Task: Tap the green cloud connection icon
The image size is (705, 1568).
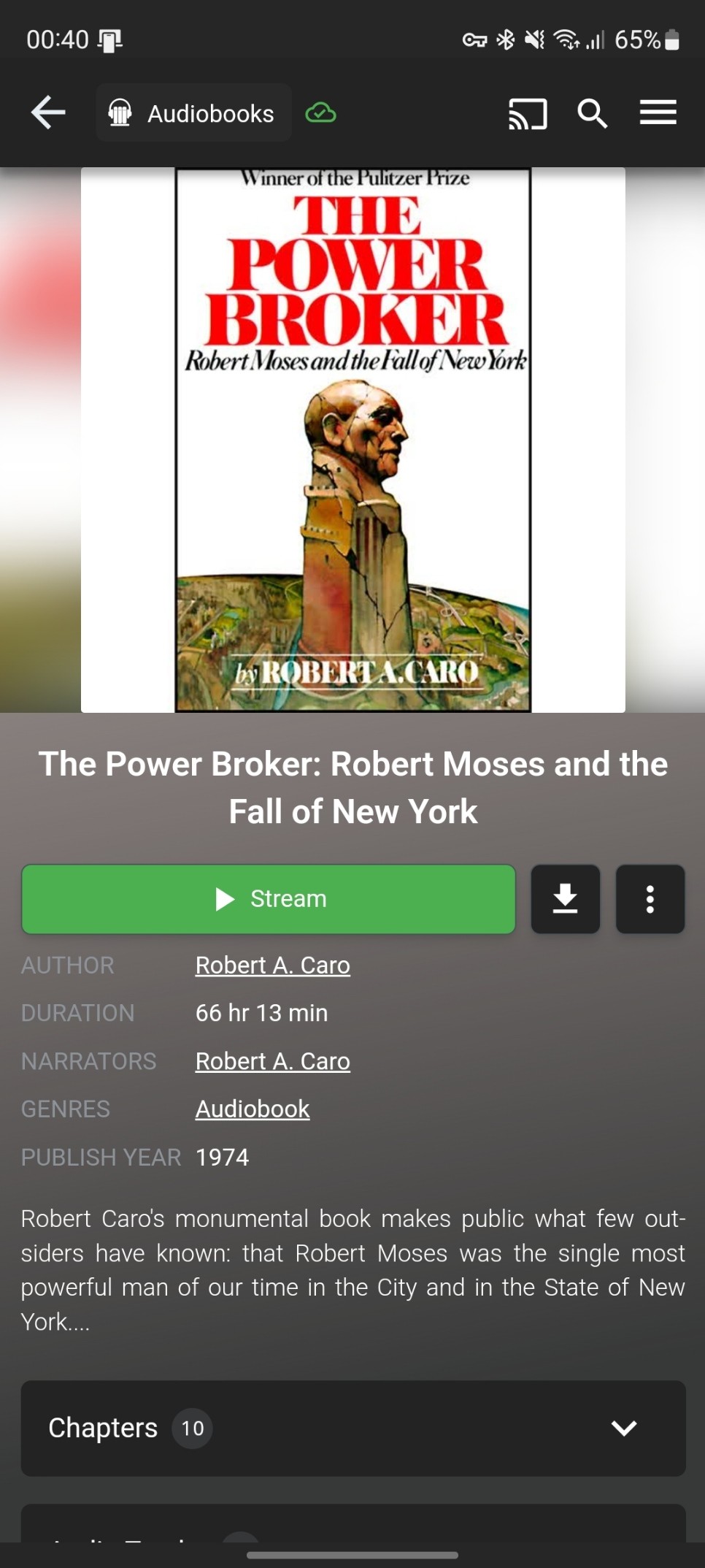Action: [320, 113]
